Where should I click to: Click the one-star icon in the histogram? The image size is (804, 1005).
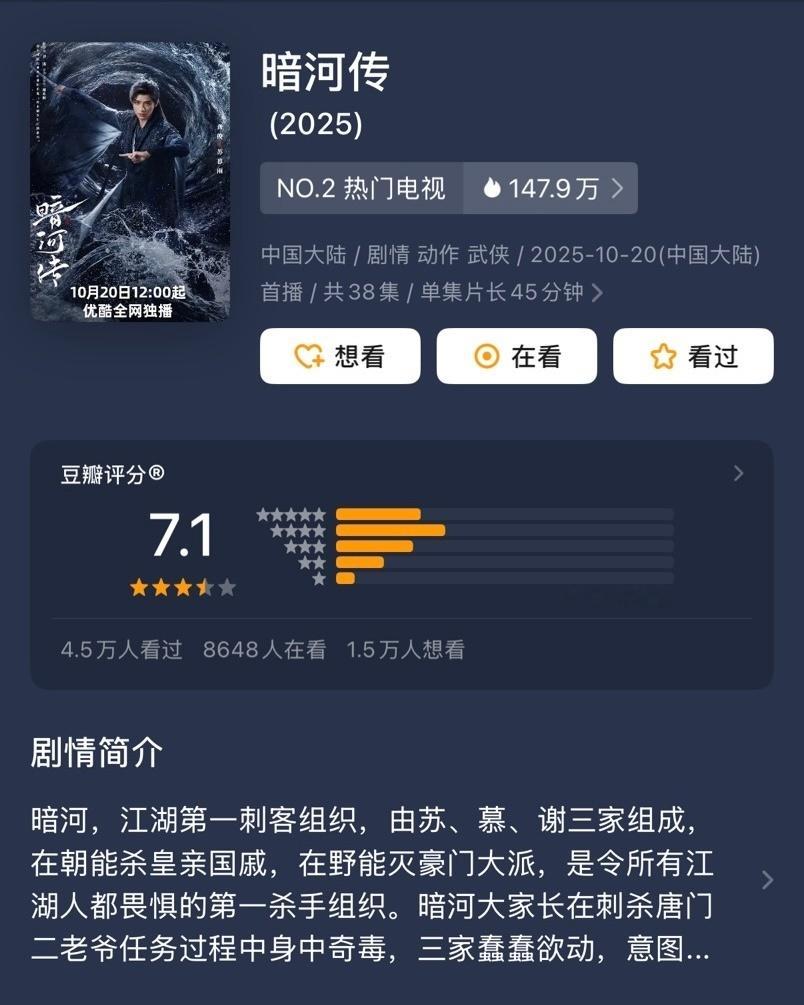pyautogui.click(x=319, y=578)
